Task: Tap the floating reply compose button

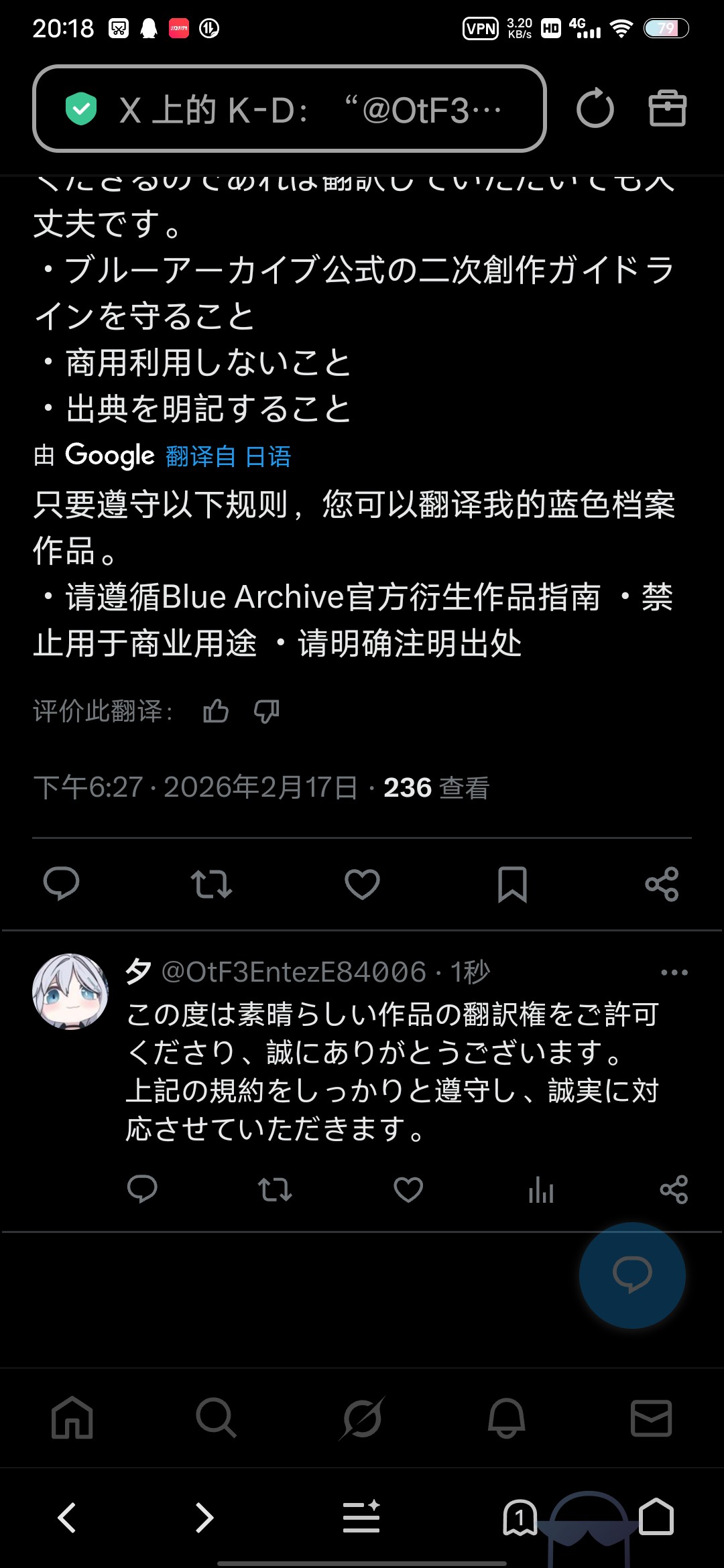Action: click(632, 1275)
